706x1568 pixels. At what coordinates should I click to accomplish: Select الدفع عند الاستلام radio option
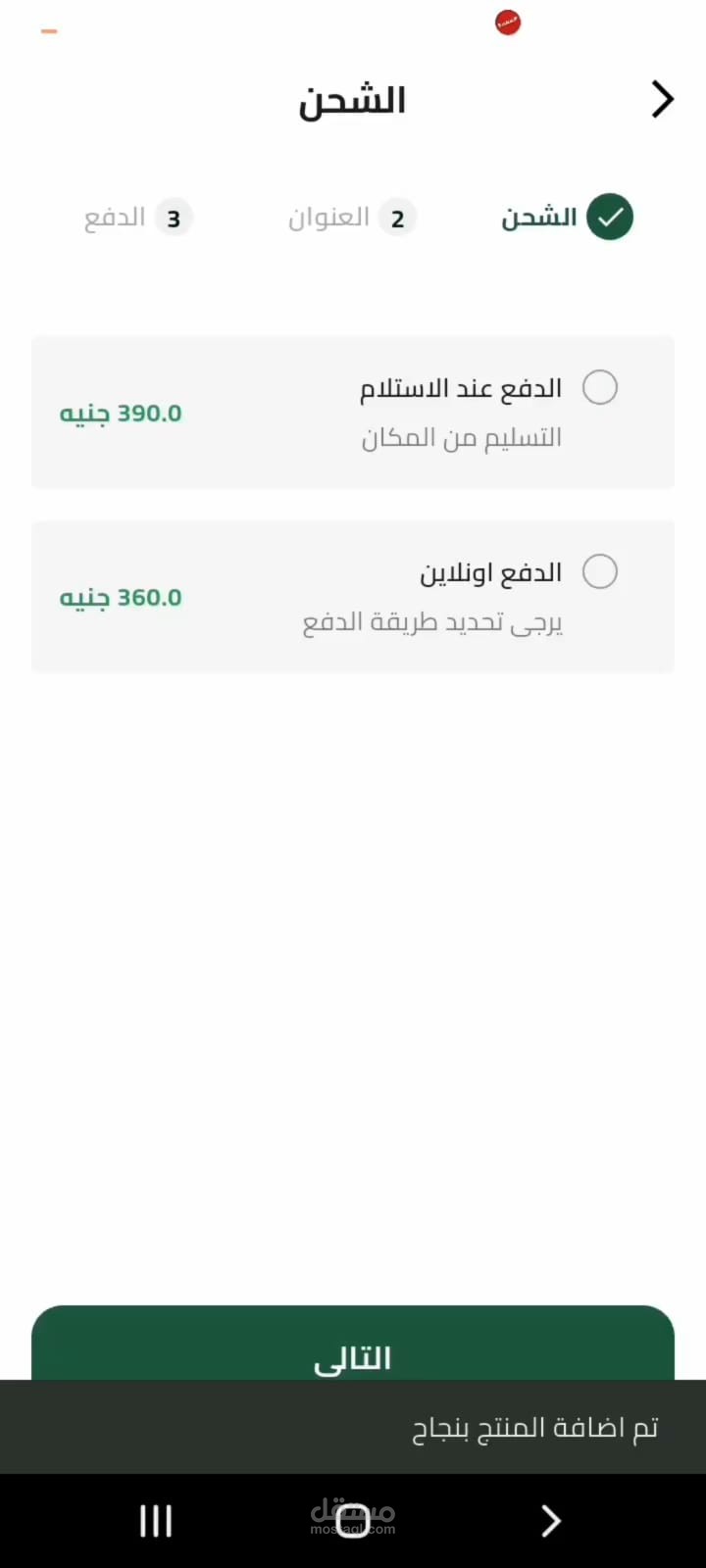tap(600, 387)
